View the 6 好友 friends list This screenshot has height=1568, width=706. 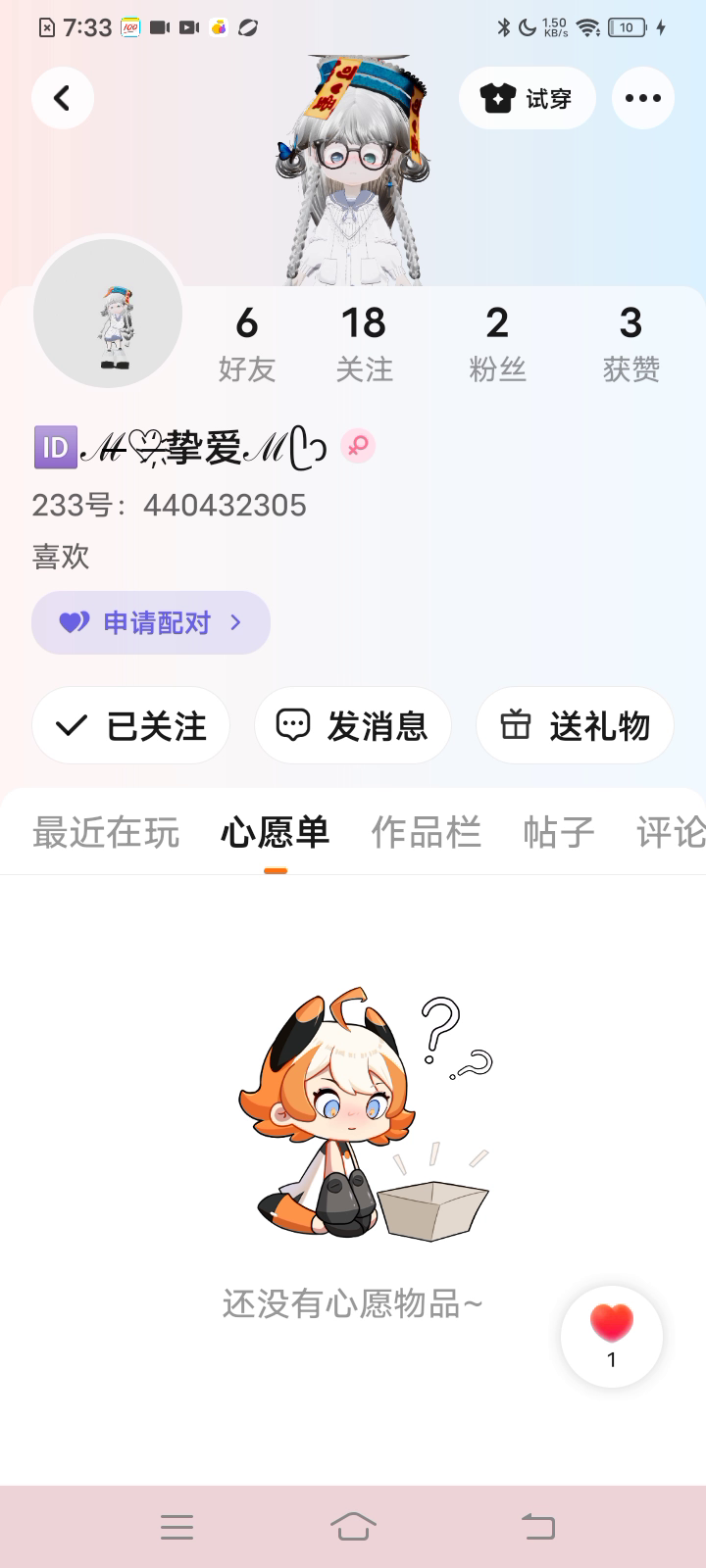point(247,343)
